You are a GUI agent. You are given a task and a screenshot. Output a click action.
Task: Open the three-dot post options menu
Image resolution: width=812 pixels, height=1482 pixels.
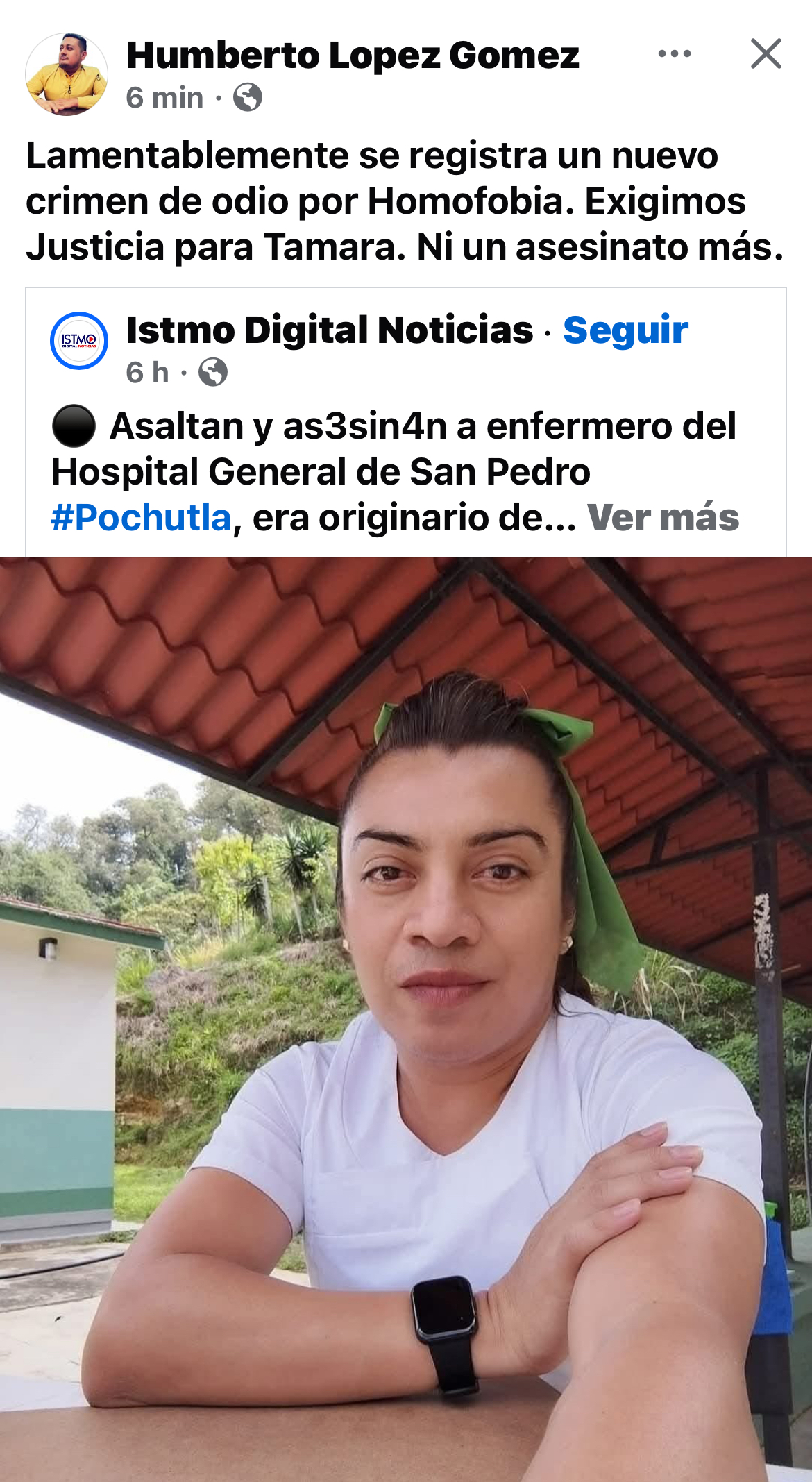[674, 54]
